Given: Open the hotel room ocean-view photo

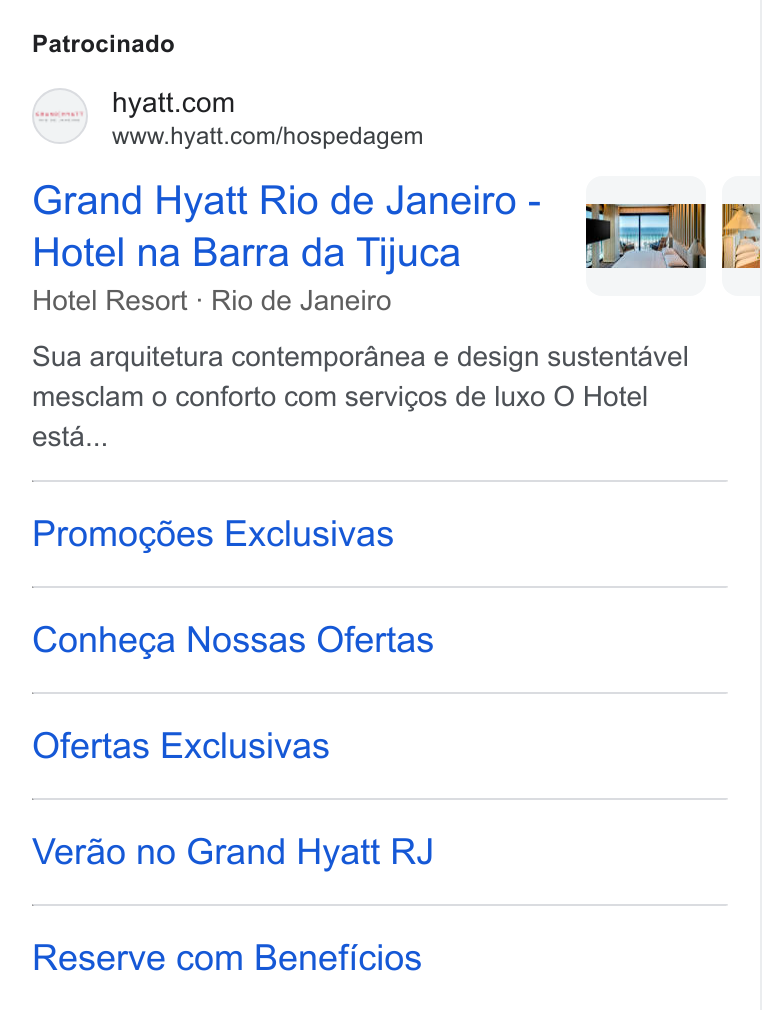Looking at the screenshot, I should click(x=645, y=236).
